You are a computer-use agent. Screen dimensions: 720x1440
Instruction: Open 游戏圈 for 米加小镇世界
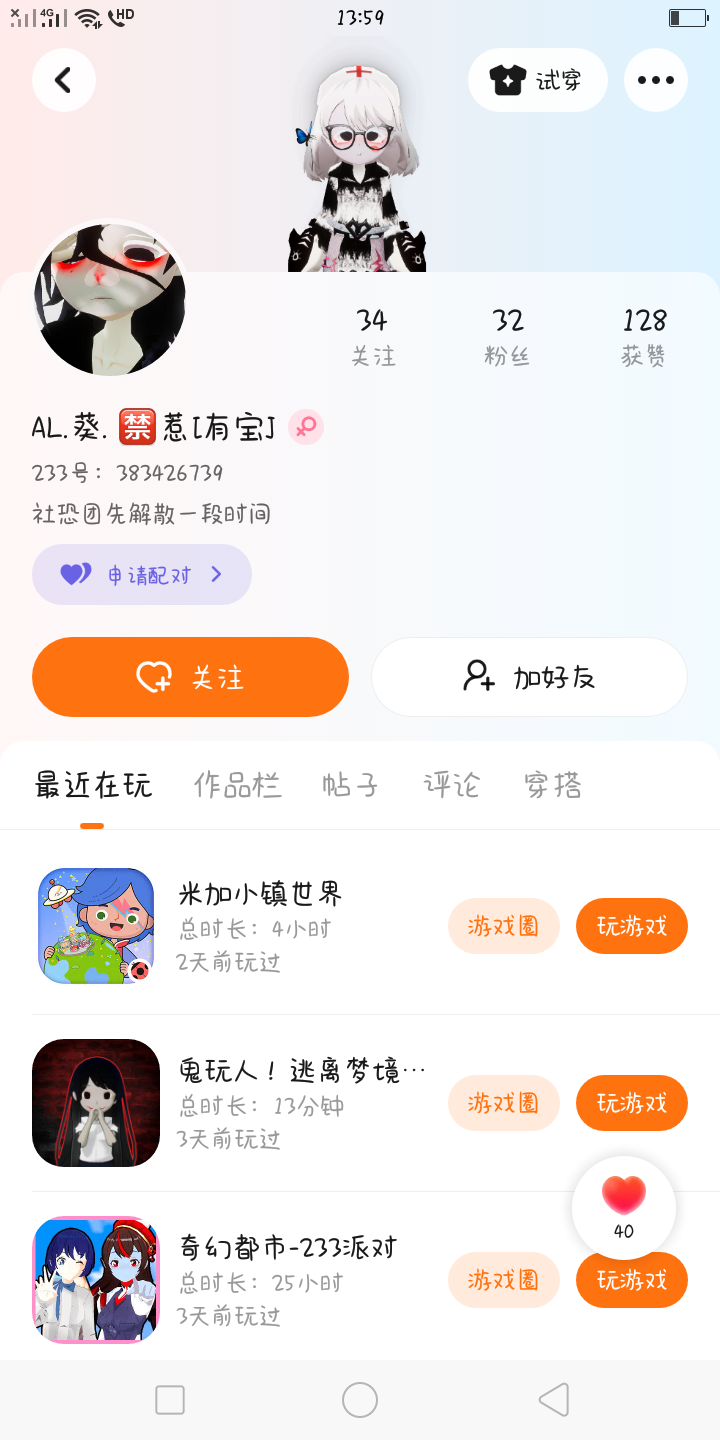(x=503, y=926)
